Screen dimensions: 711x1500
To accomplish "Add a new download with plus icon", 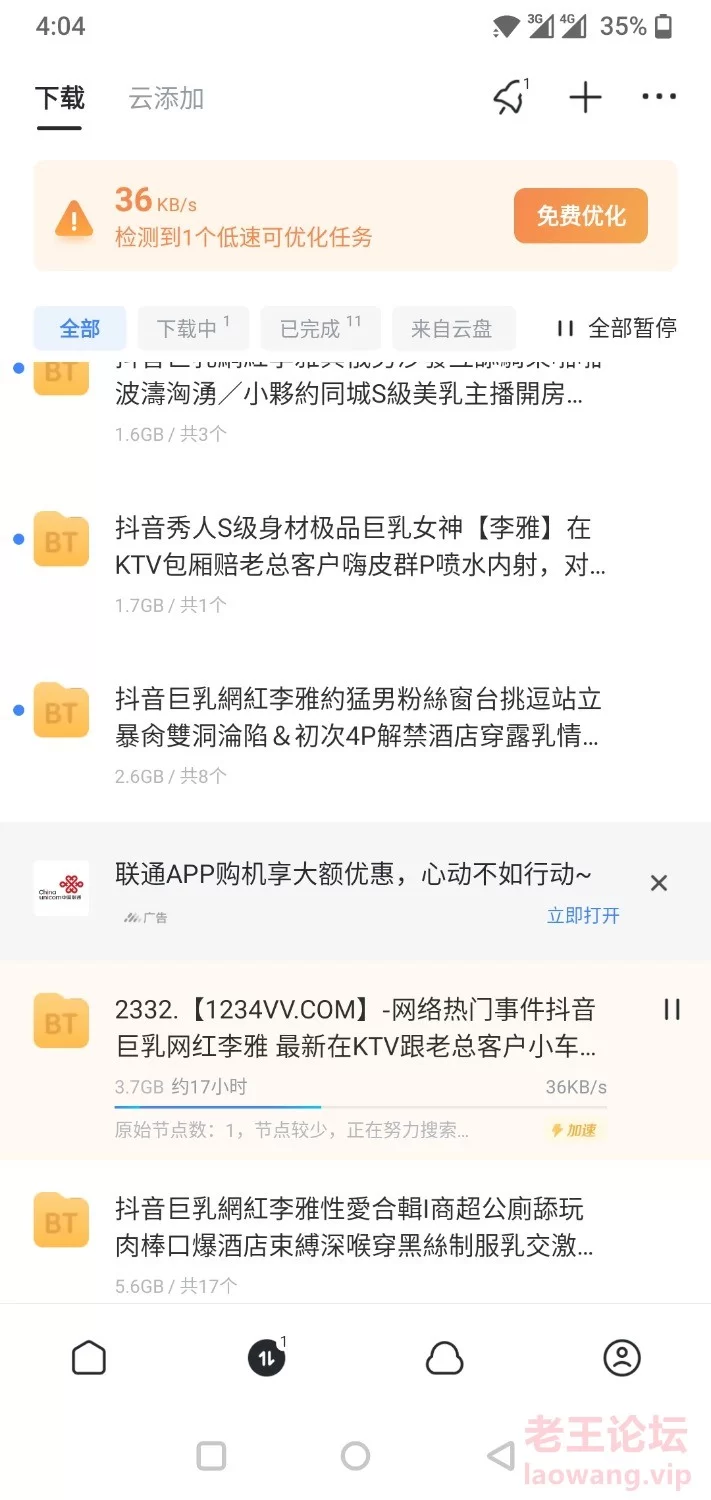I will click(x=585, y=97).
